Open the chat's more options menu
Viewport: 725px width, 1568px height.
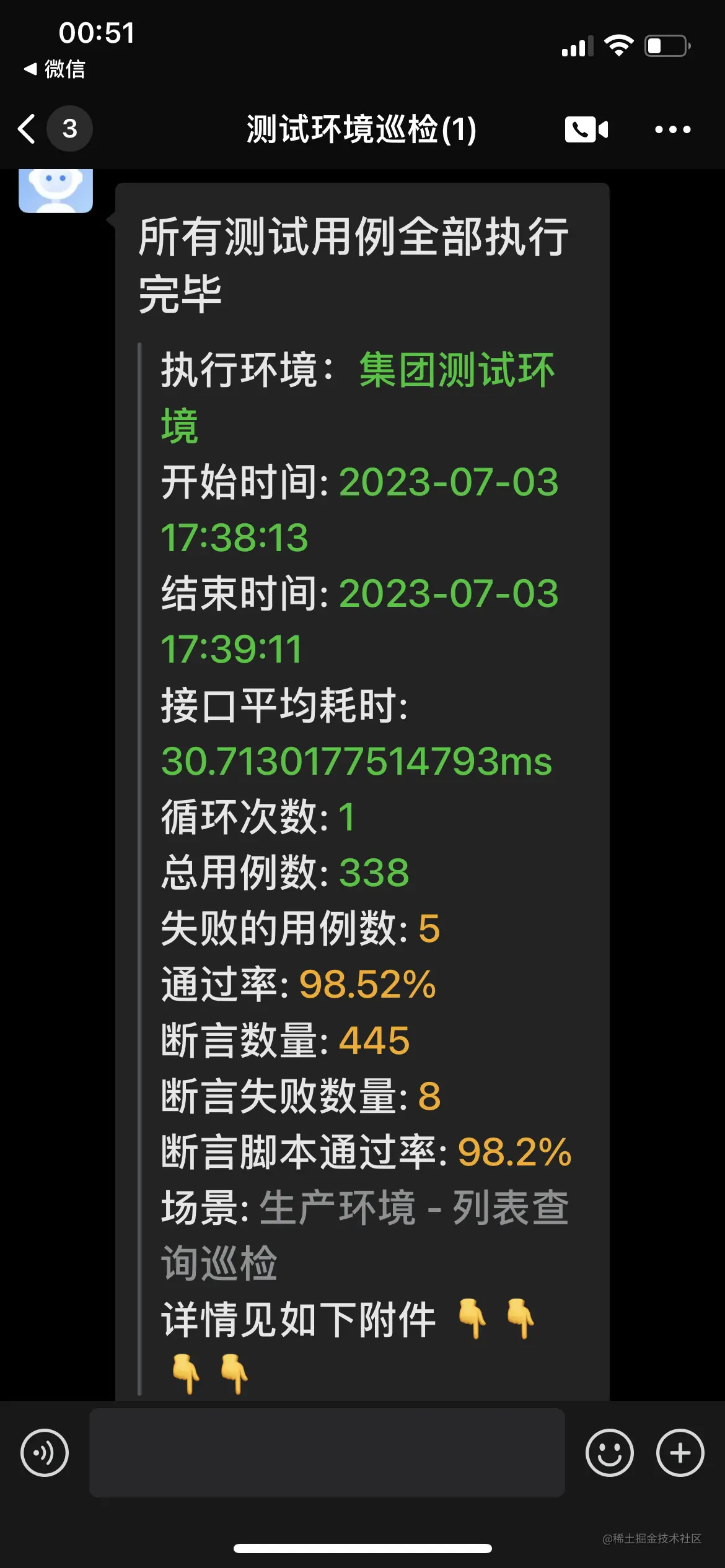coord(672,129)
